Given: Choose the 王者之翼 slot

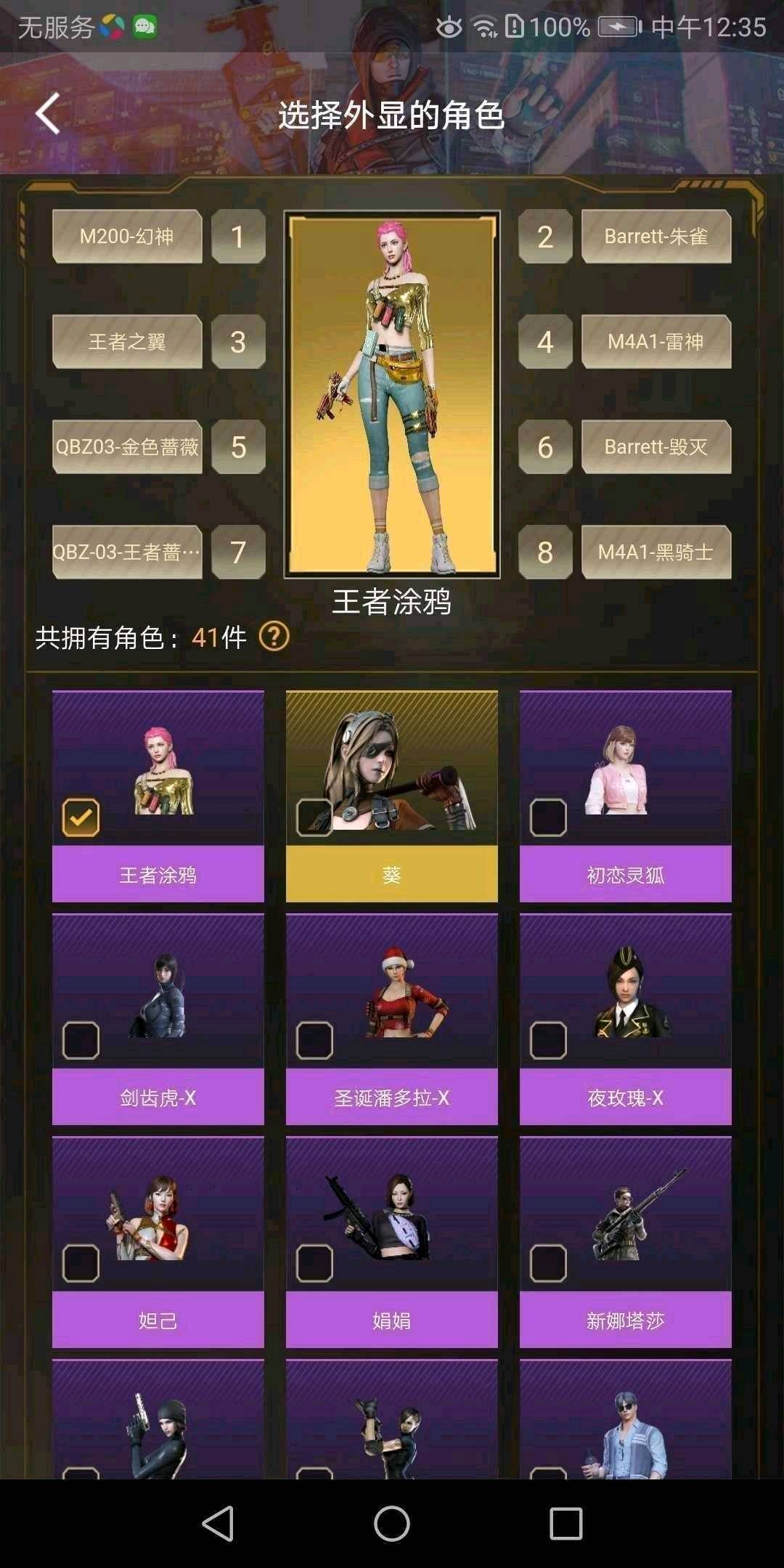Looking at the screenshot, I should pos(127,341).
